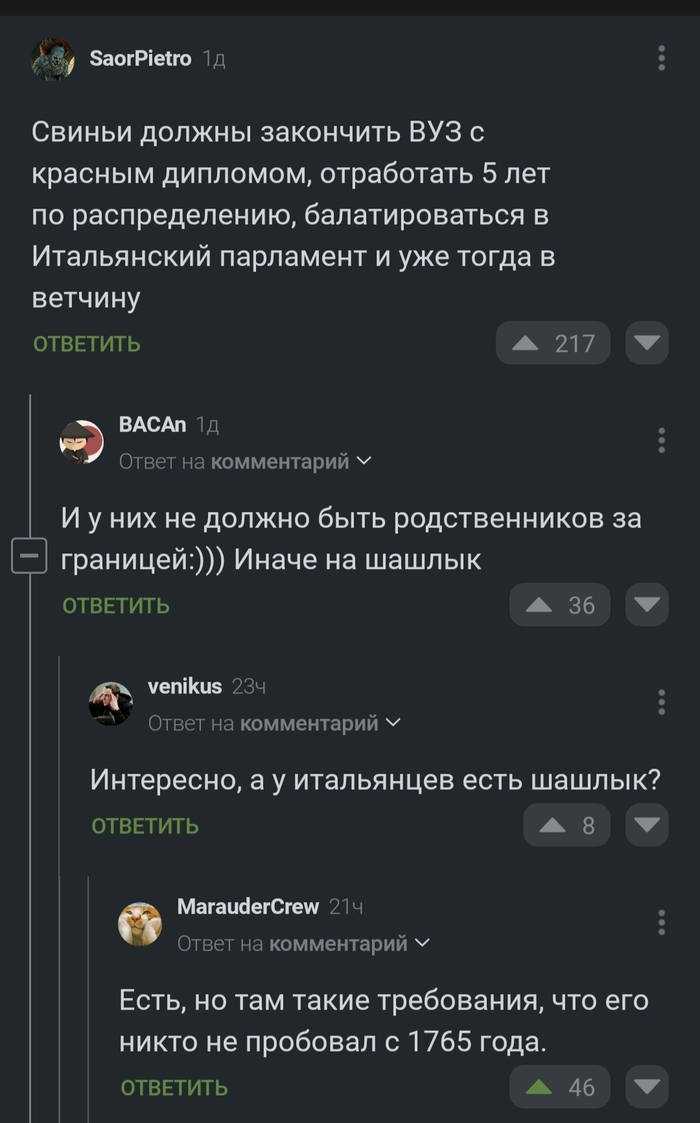700x1123 pixels.
Task: Expand the parent comment link under BACAn
Action: [292, 461]
